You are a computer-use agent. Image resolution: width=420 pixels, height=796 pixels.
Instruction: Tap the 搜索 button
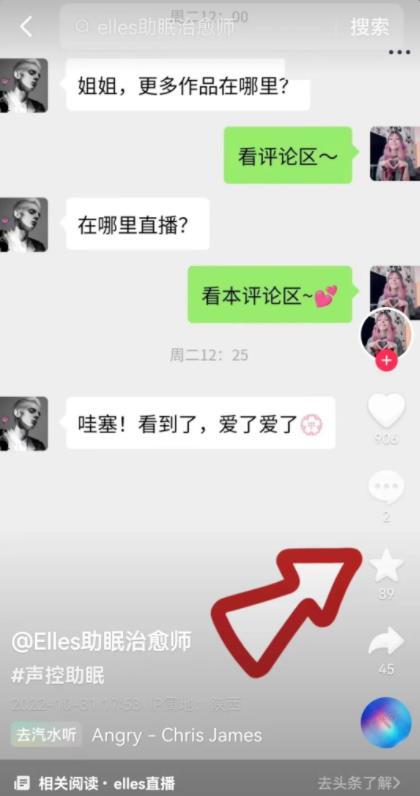(370, 27)
